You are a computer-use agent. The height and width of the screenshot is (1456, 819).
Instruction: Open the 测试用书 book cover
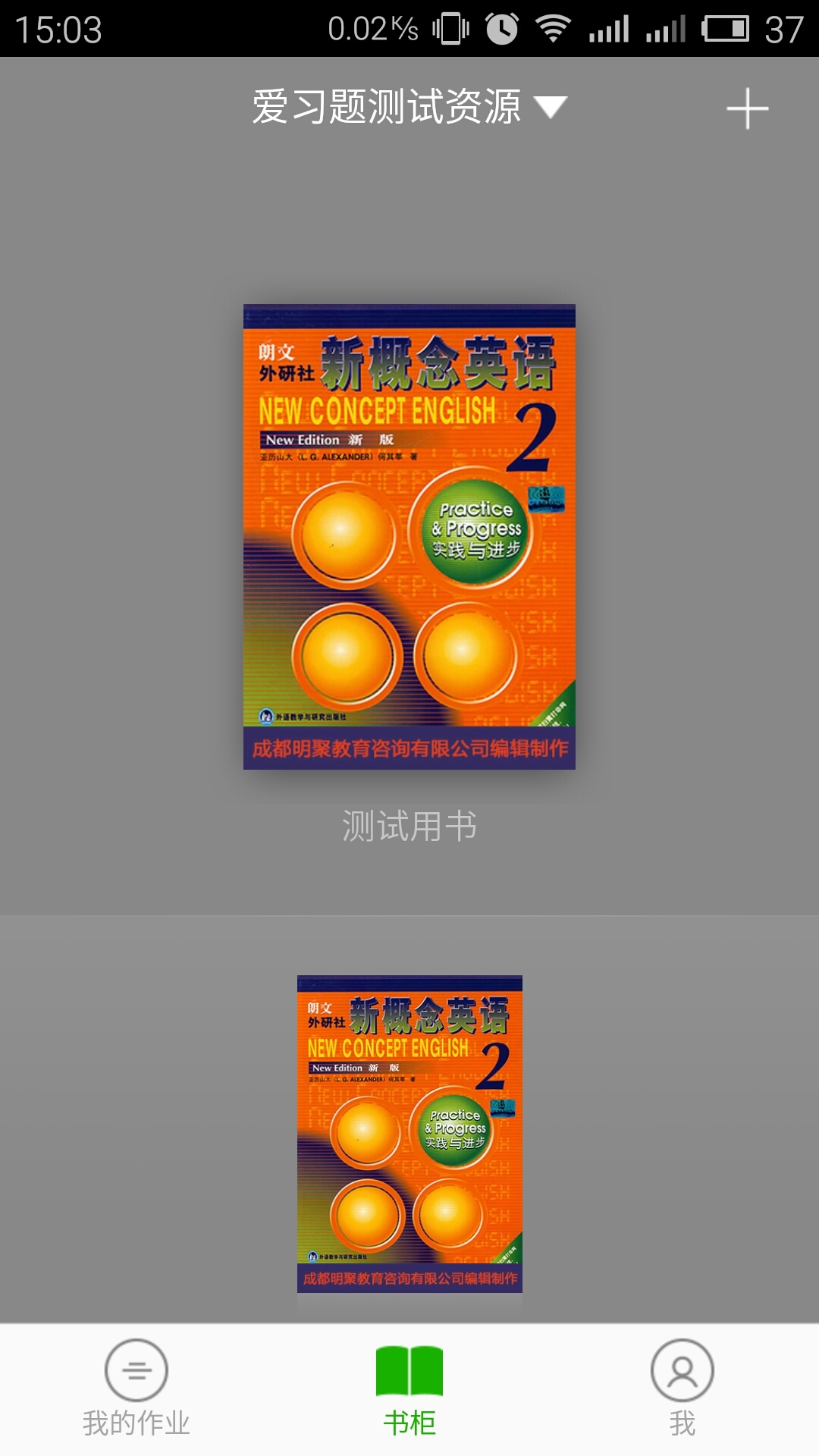(409, 536)
